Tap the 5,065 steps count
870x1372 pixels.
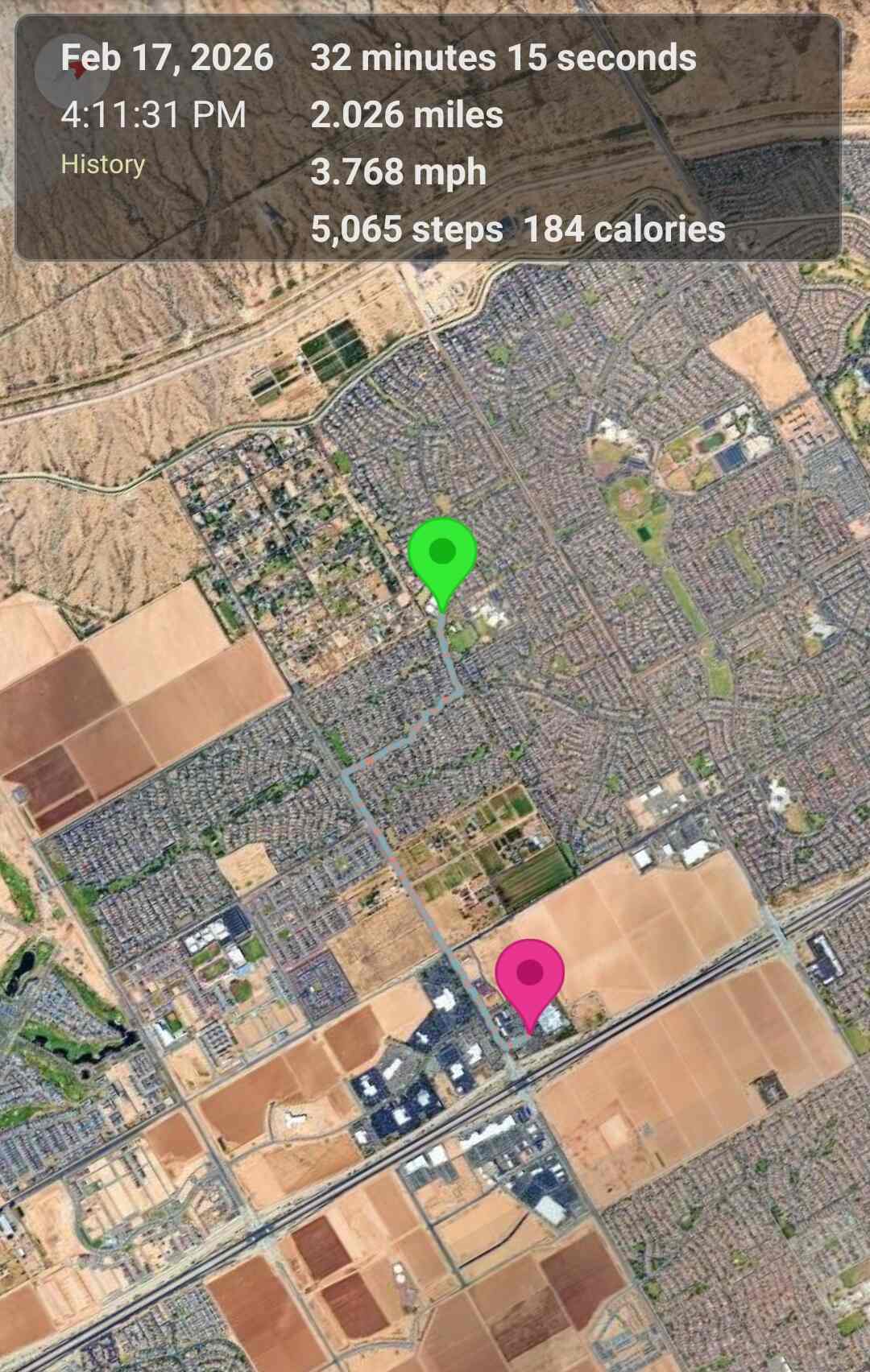(404, 229)
